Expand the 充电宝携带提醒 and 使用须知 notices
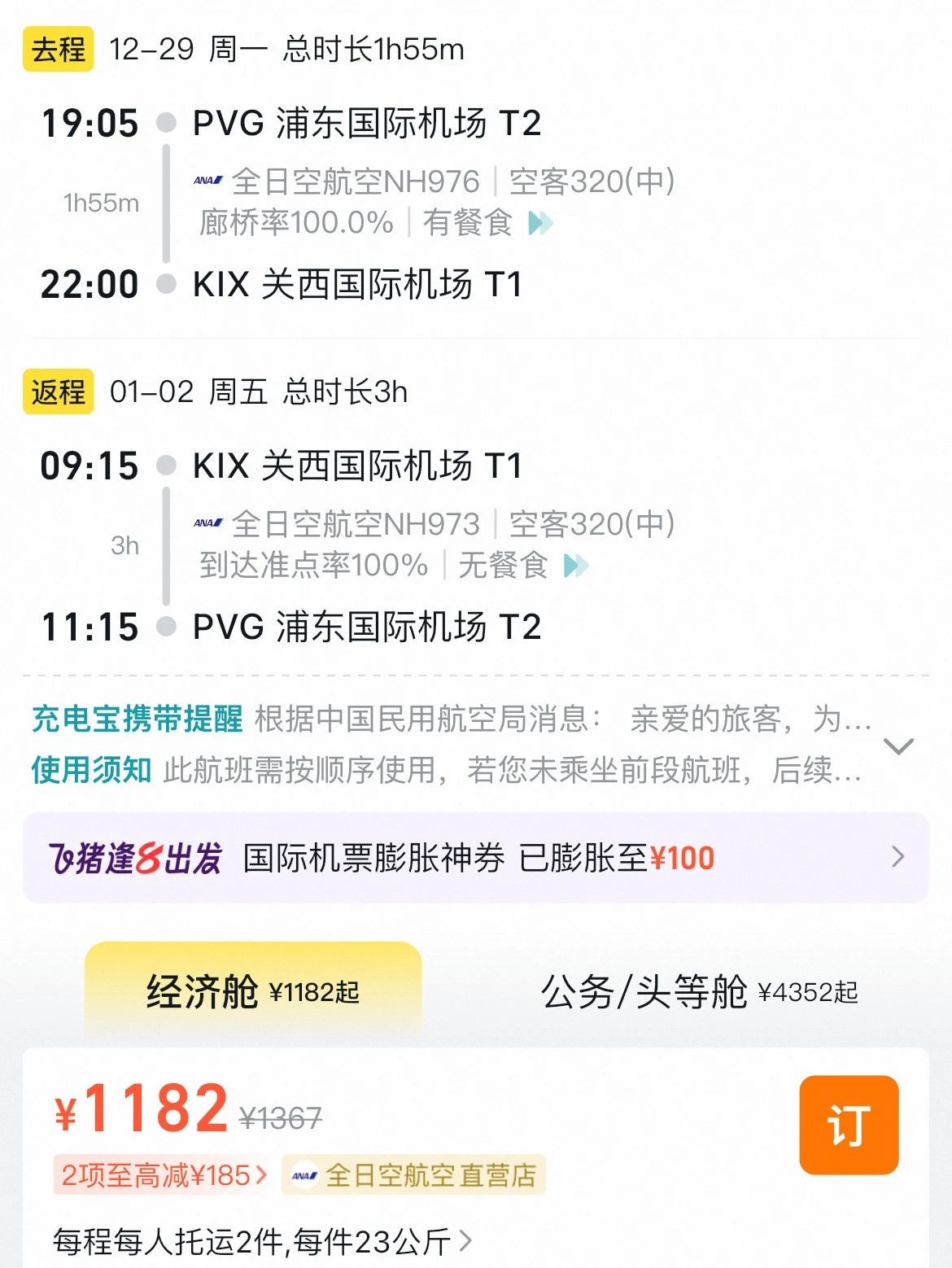This screenshot has width=952, height=1268. coord(897,745)
